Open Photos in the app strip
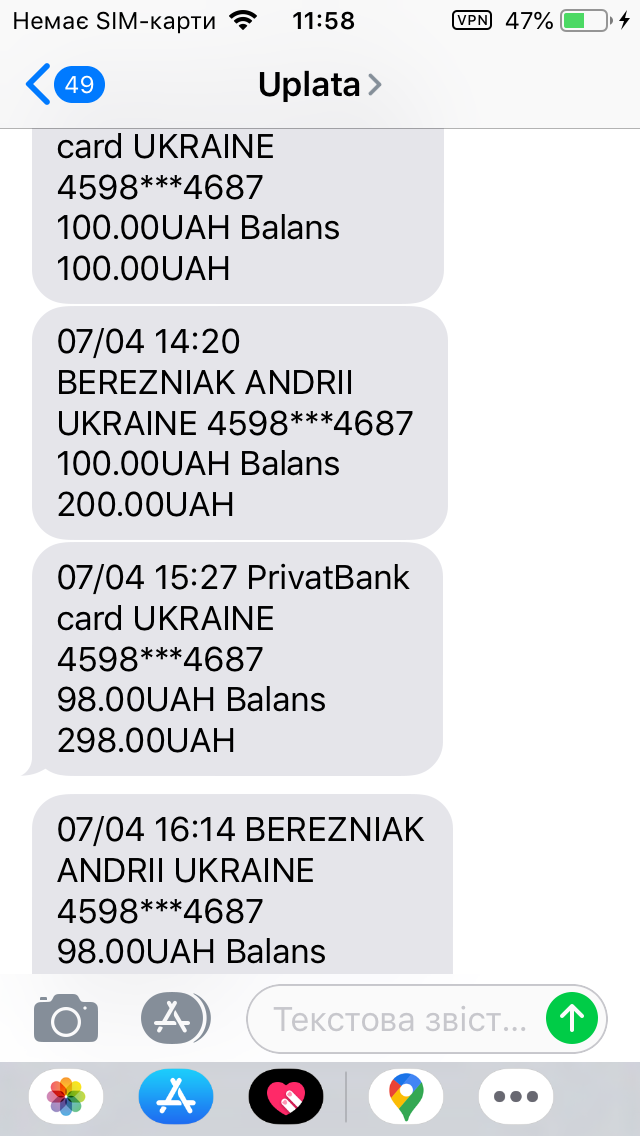640x1136 pixels. pyautogui.click(x=66, y=1096)
